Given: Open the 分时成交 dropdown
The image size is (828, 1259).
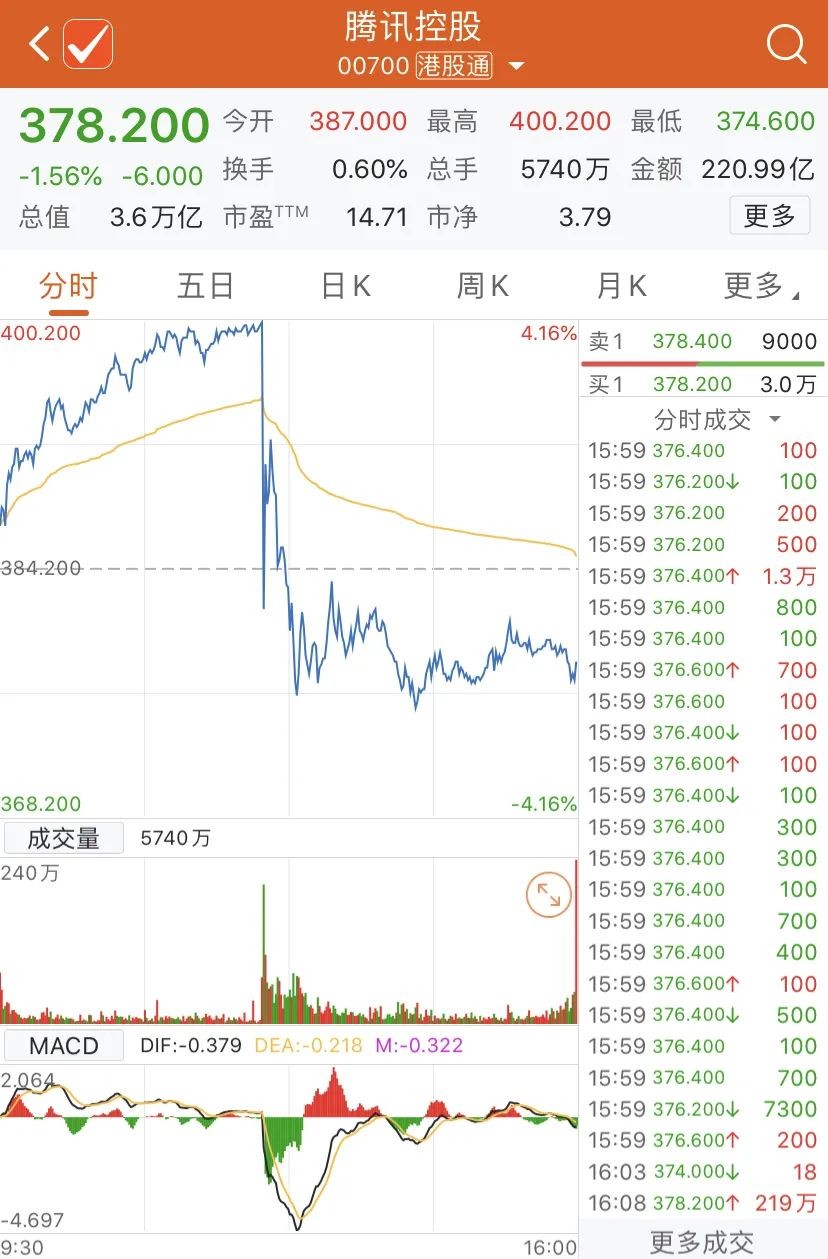Looking at the screenshot, I should (716, 419).
